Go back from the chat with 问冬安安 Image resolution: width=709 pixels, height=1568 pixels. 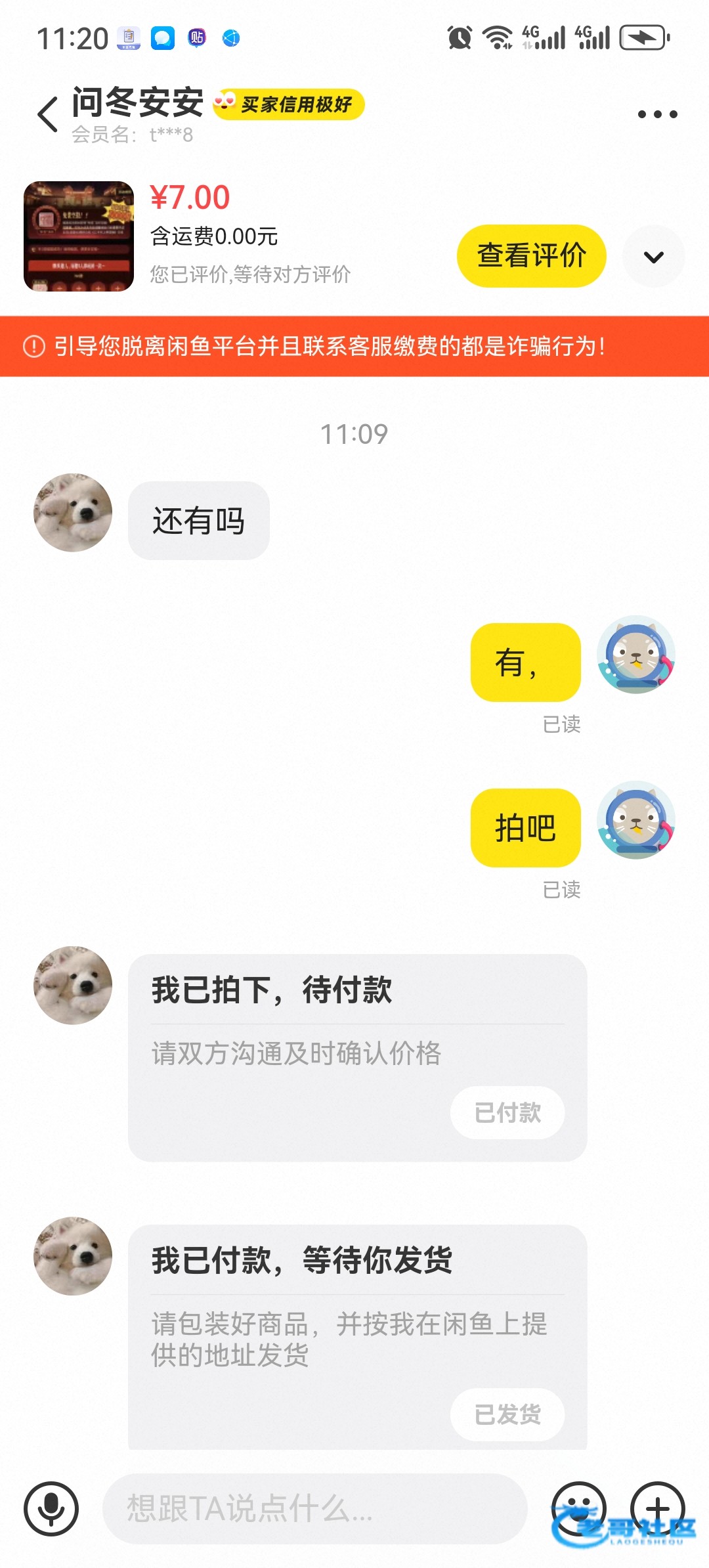[x=48, y=115]
